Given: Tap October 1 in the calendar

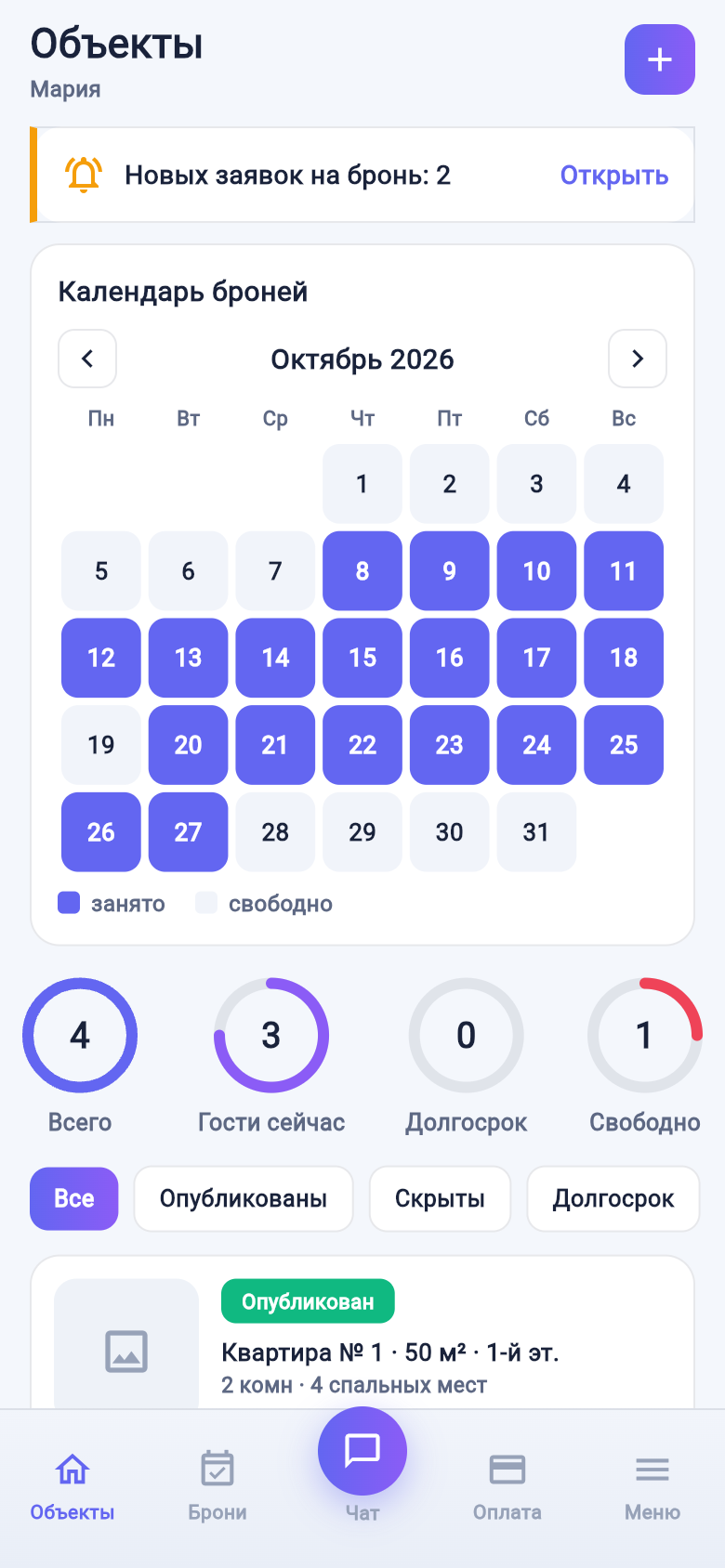Looking at the screenshot, I should tap(362, 484).
